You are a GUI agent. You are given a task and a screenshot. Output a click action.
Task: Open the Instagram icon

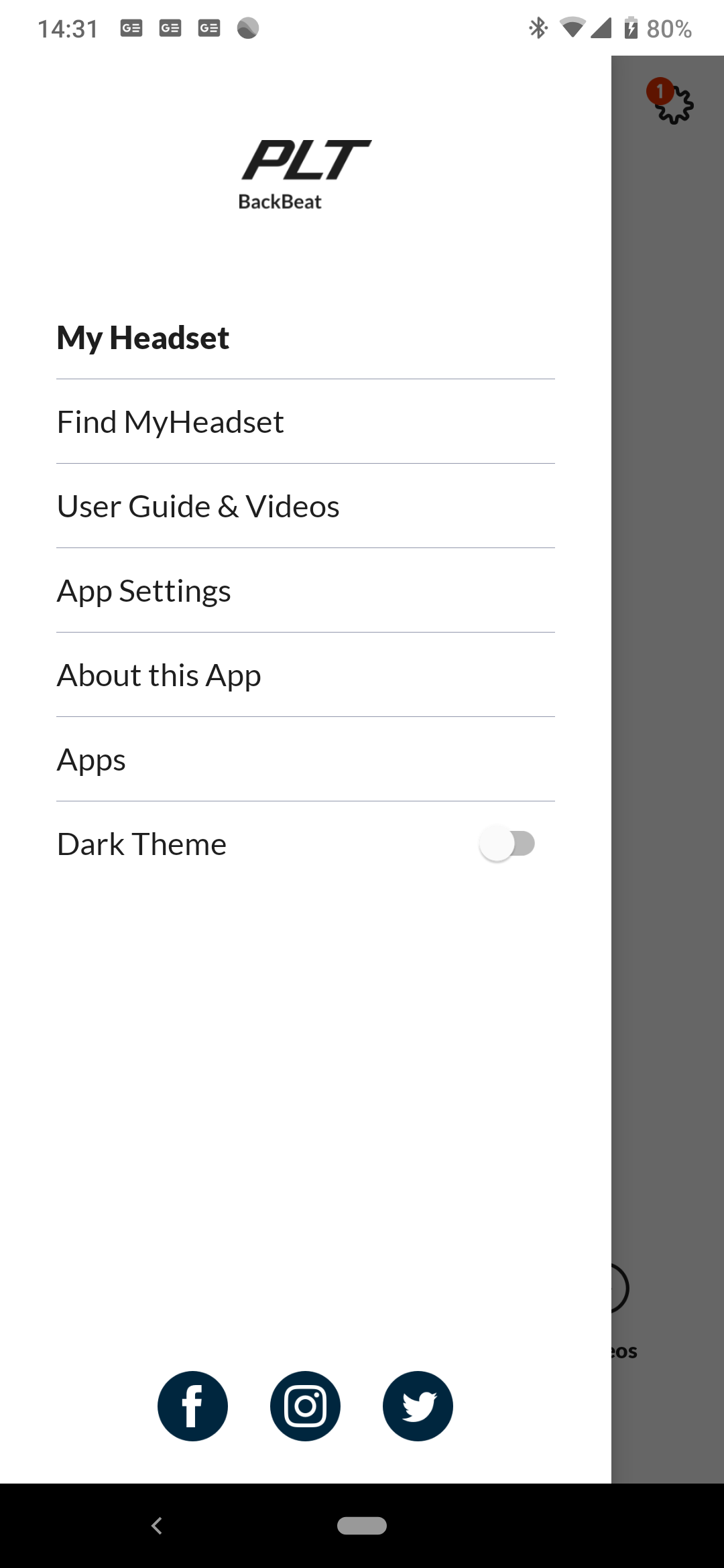[x=305, y=1406]
